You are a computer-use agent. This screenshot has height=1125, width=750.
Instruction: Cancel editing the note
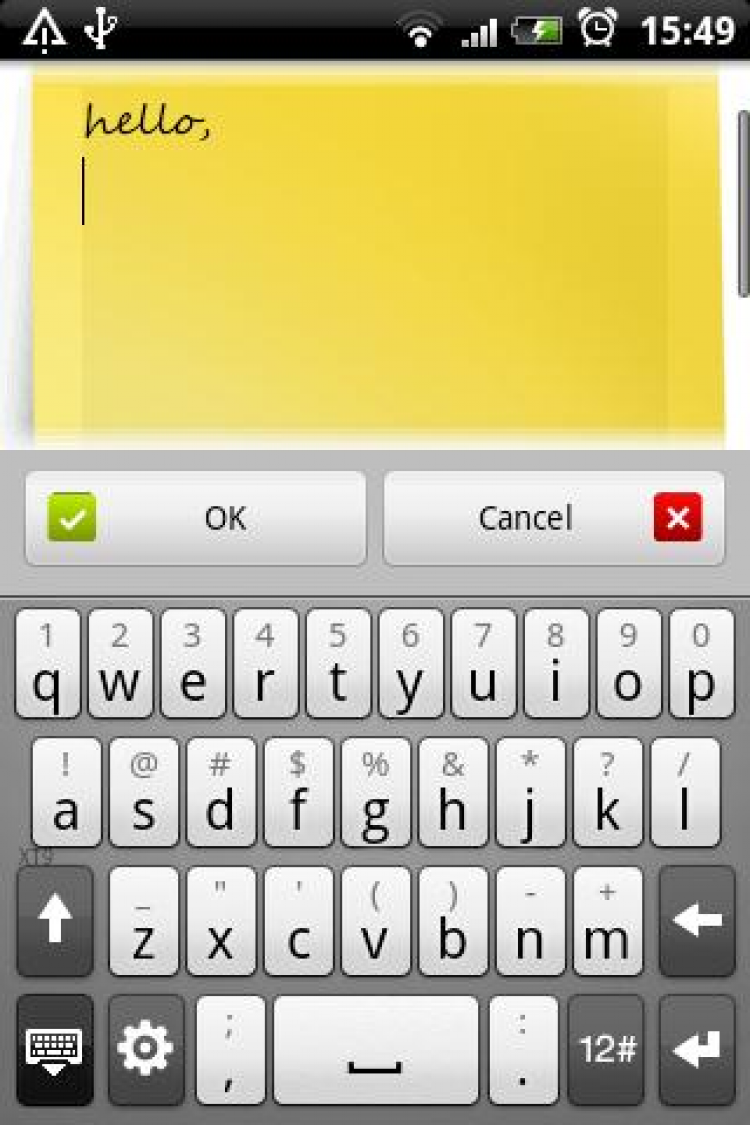[x=554, y=518]
